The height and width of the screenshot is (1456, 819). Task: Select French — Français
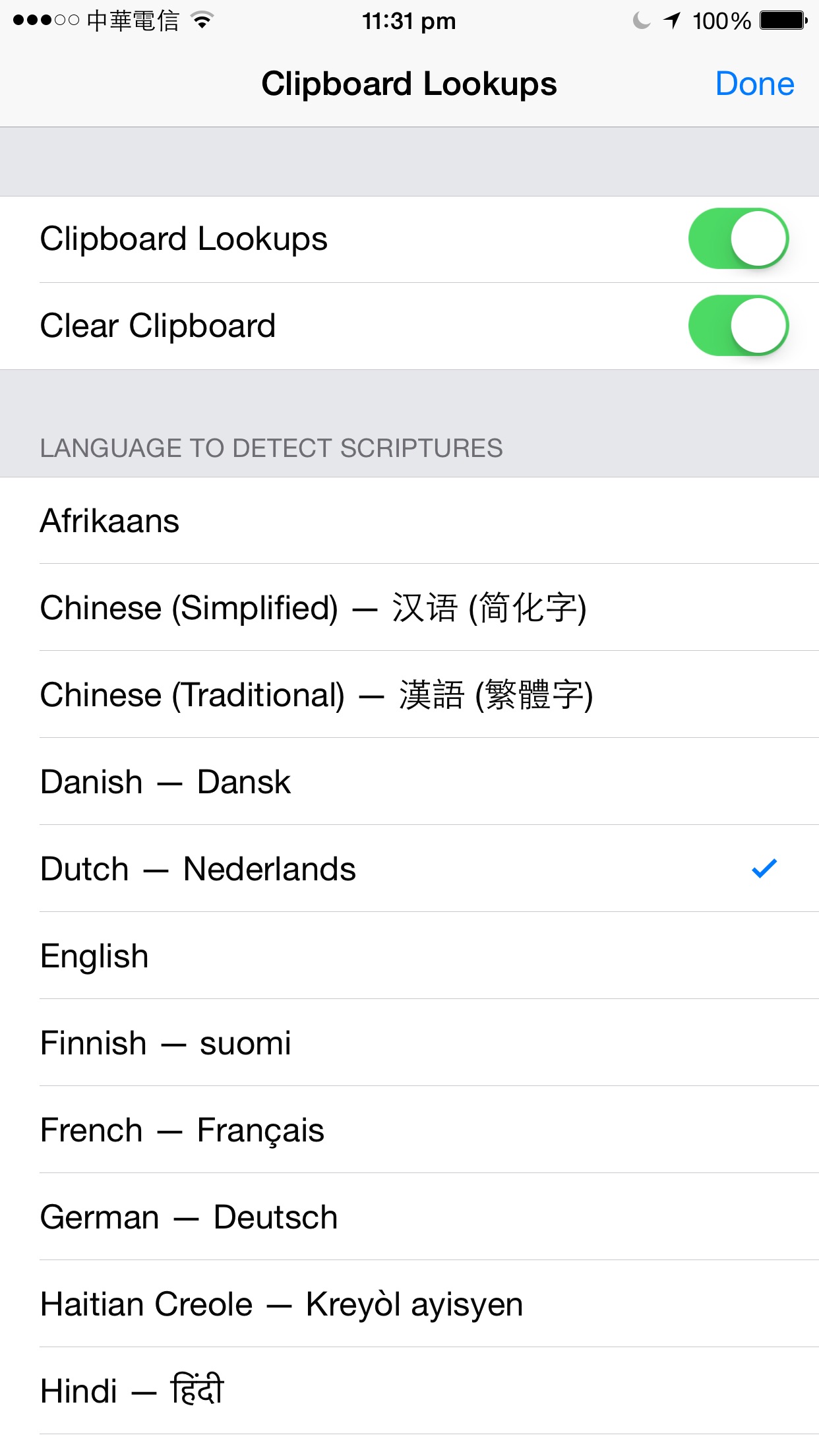[x=409, y=1130]
